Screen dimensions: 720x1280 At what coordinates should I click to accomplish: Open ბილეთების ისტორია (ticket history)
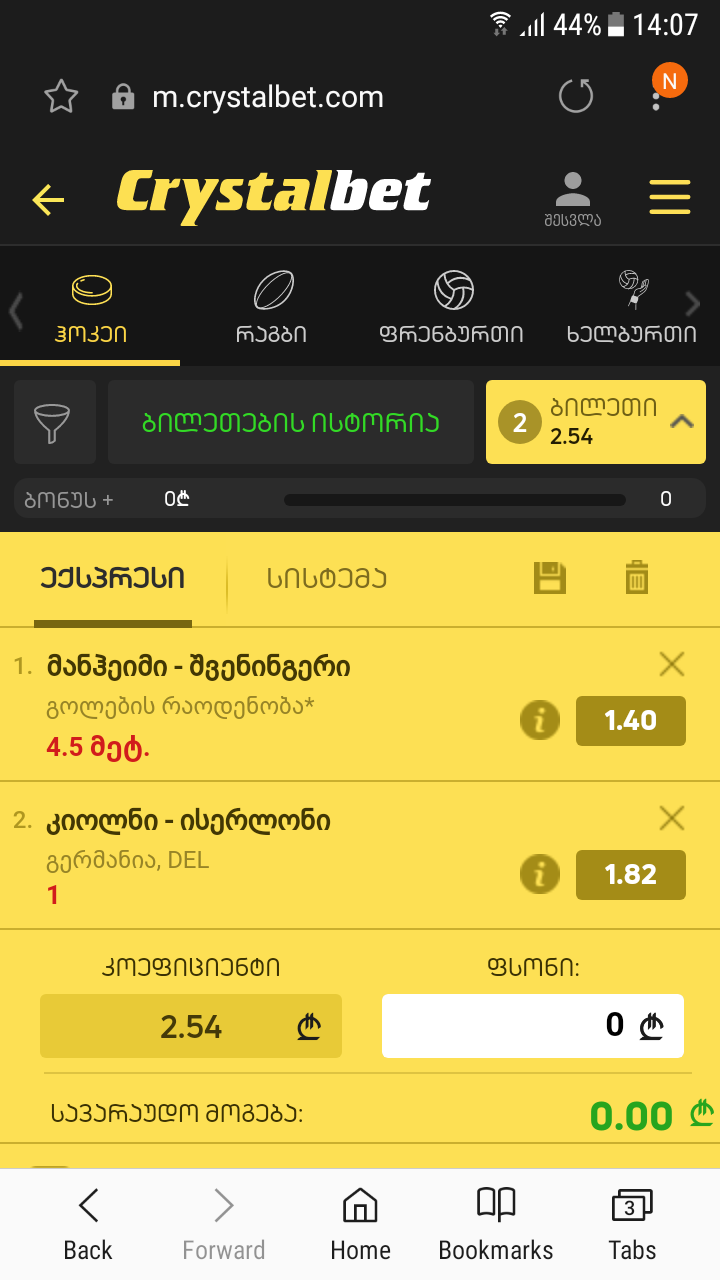point(290,422)
